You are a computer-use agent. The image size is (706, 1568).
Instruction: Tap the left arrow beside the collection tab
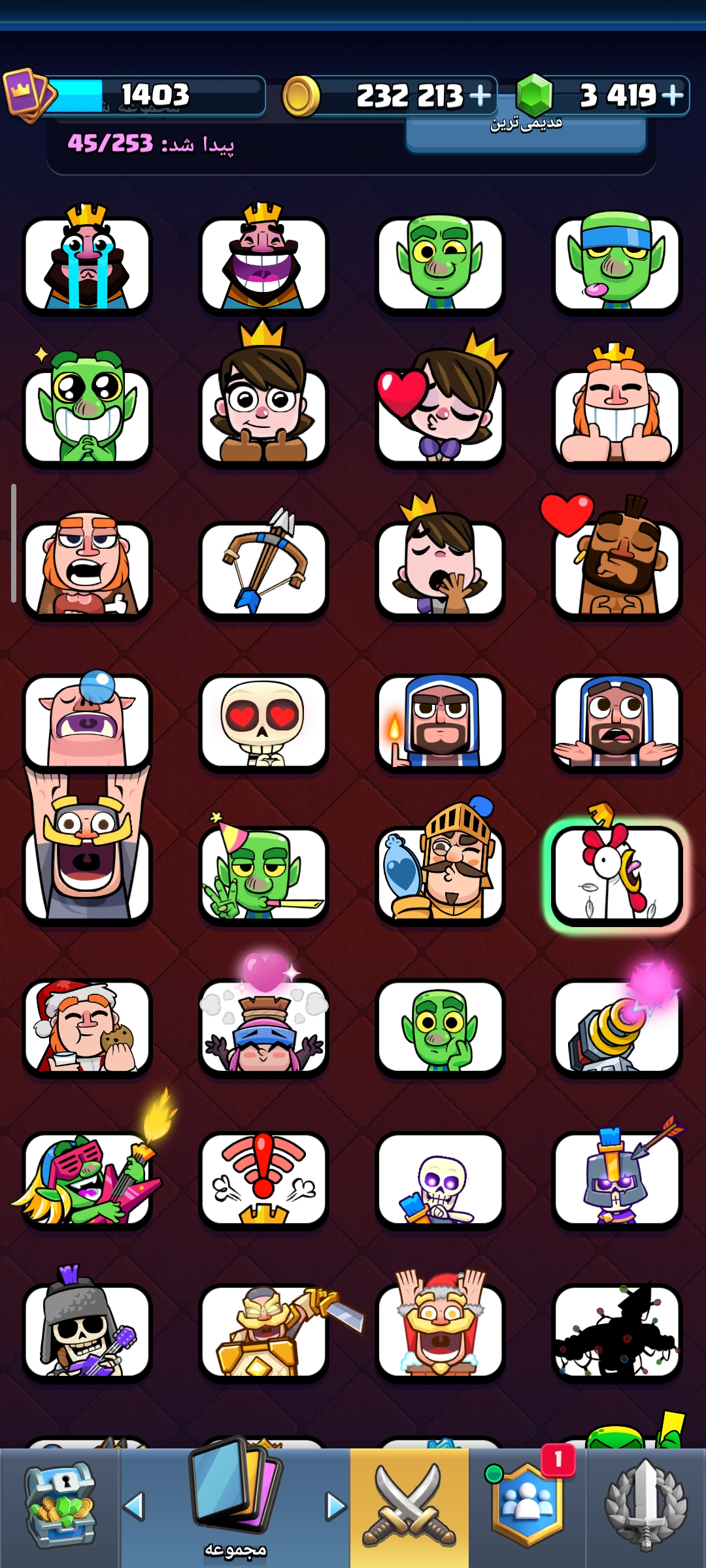(134, 1507)
